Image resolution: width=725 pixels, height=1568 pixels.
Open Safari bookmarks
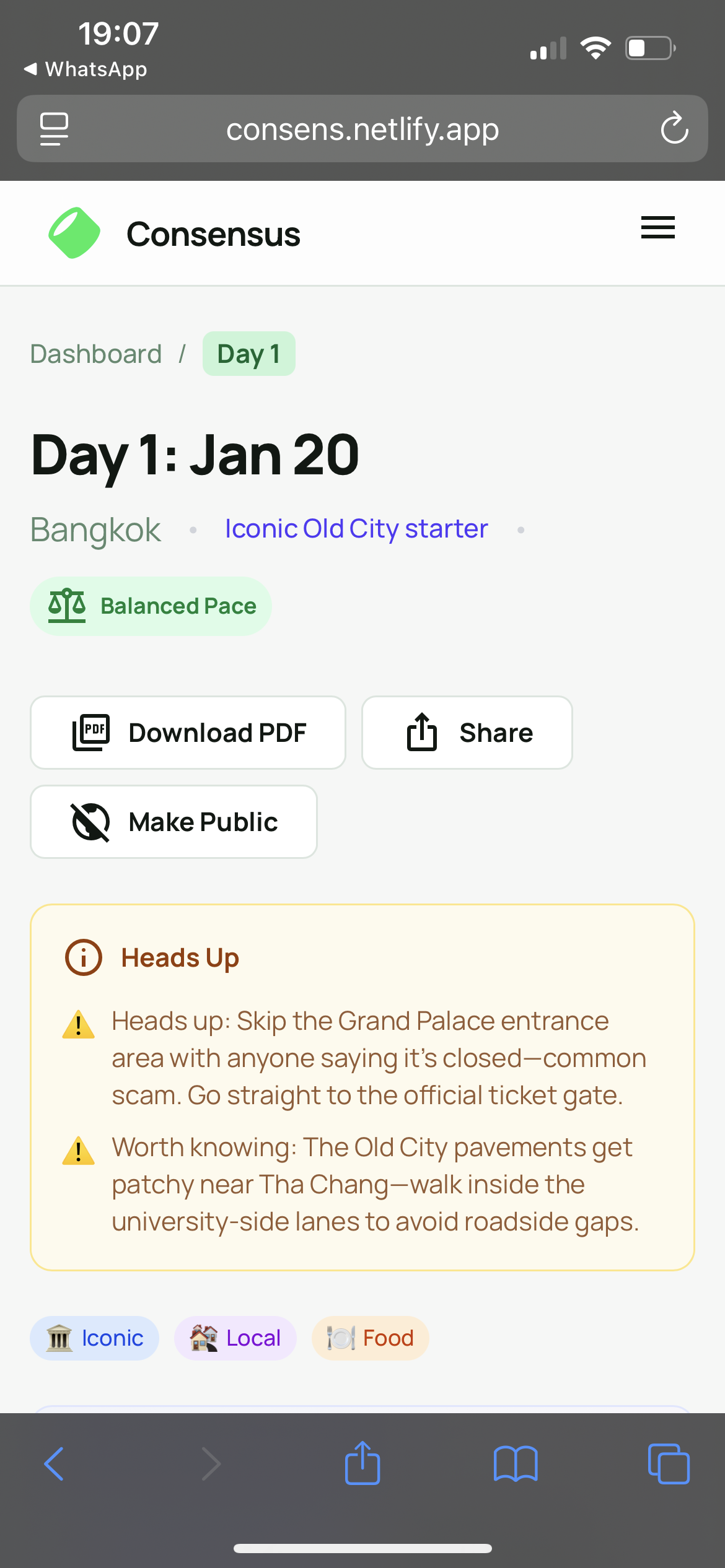tap(516, 1464)
